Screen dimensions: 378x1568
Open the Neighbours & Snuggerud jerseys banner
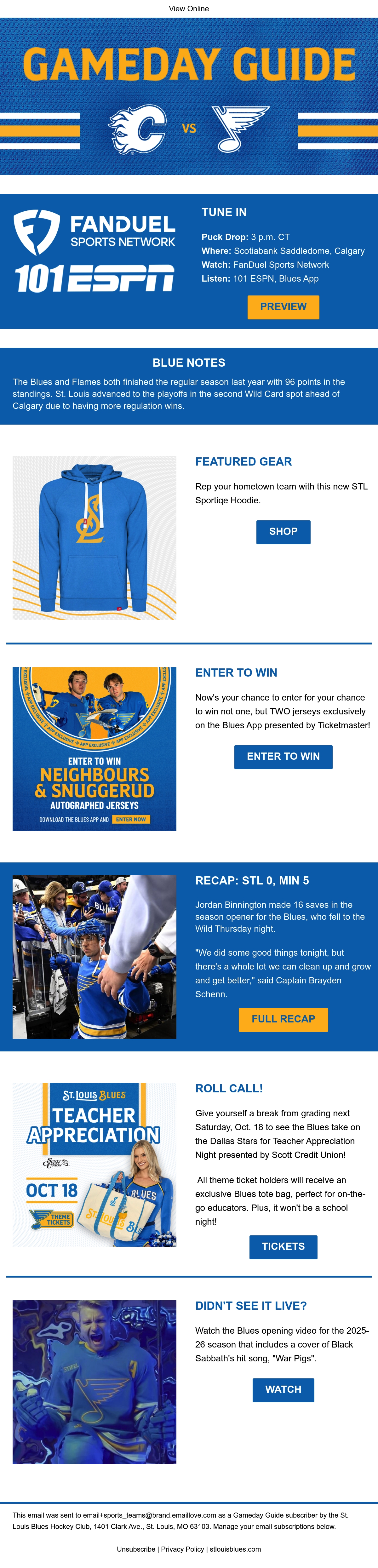tap(94, 749)
